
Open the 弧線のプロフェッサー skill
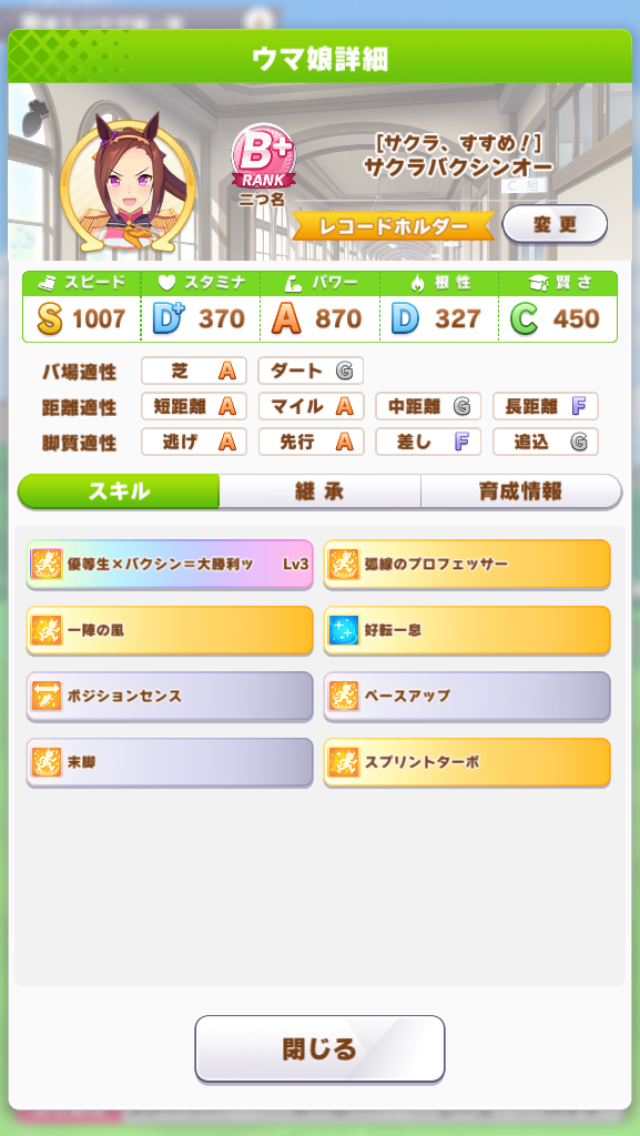467,564
